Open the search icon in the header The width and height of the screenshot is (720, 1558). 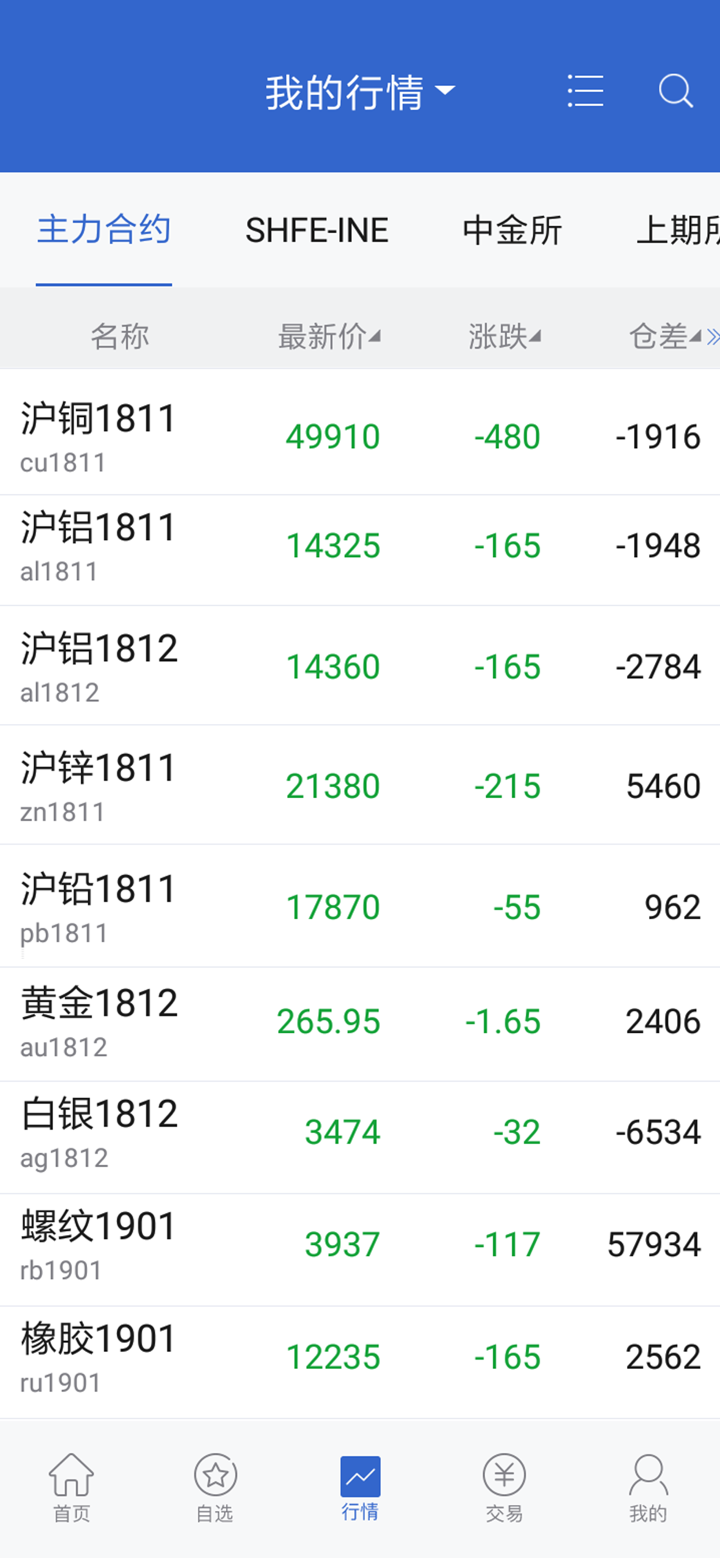(x=676, y=91)
